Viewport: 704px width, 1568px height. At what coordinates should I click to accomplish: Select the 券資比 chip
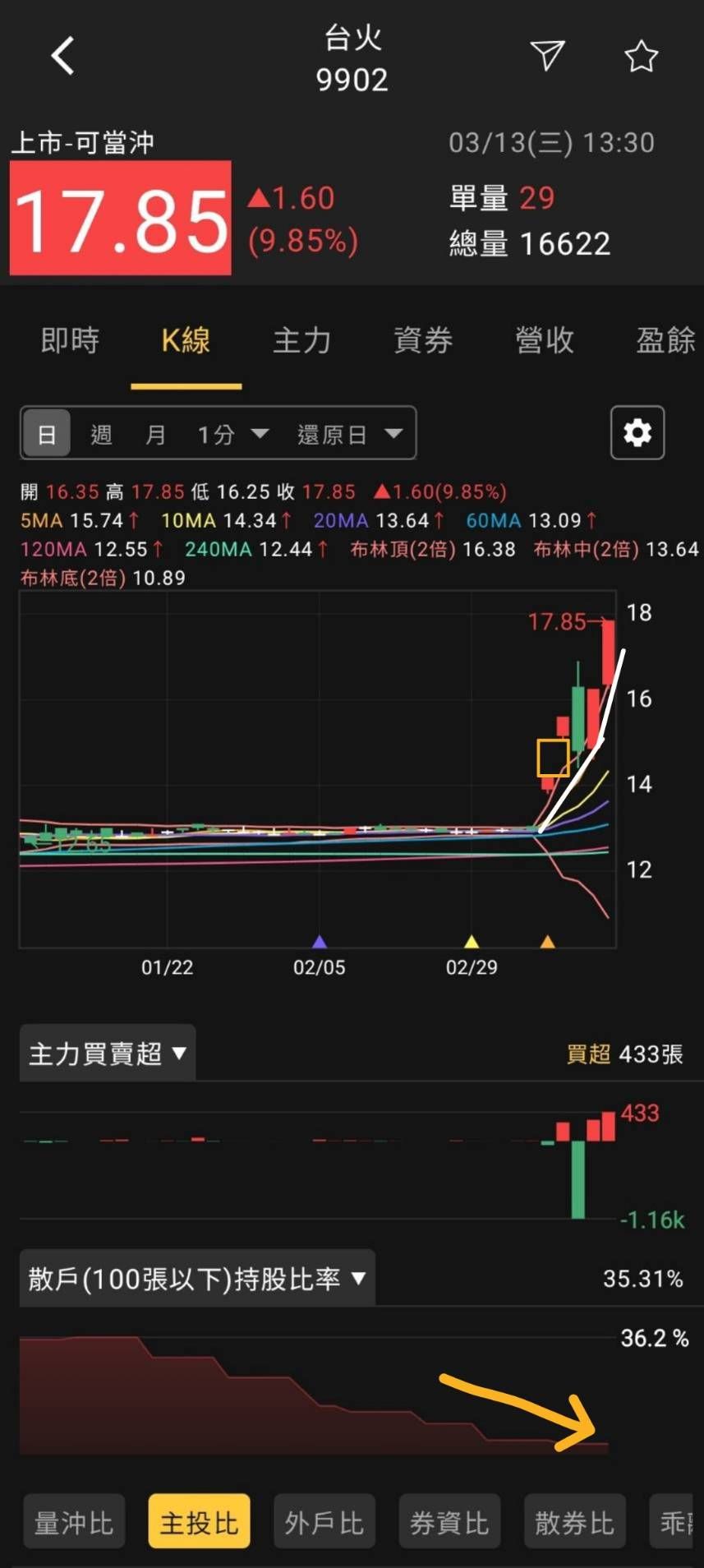(449, 1523)
